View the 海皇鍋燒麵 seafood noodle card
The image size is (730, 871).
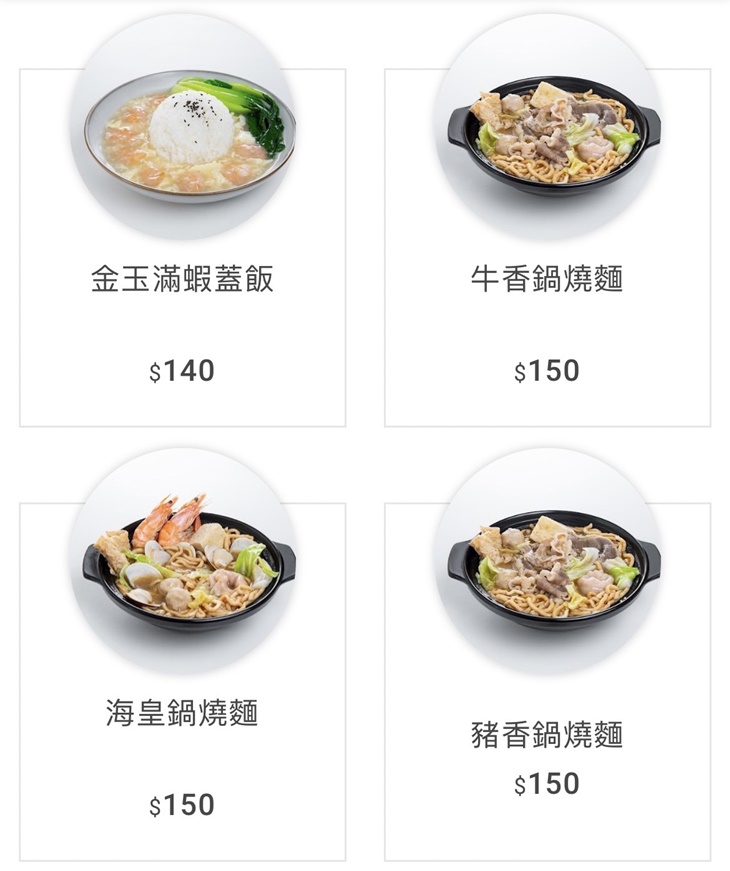coord(182,713)
